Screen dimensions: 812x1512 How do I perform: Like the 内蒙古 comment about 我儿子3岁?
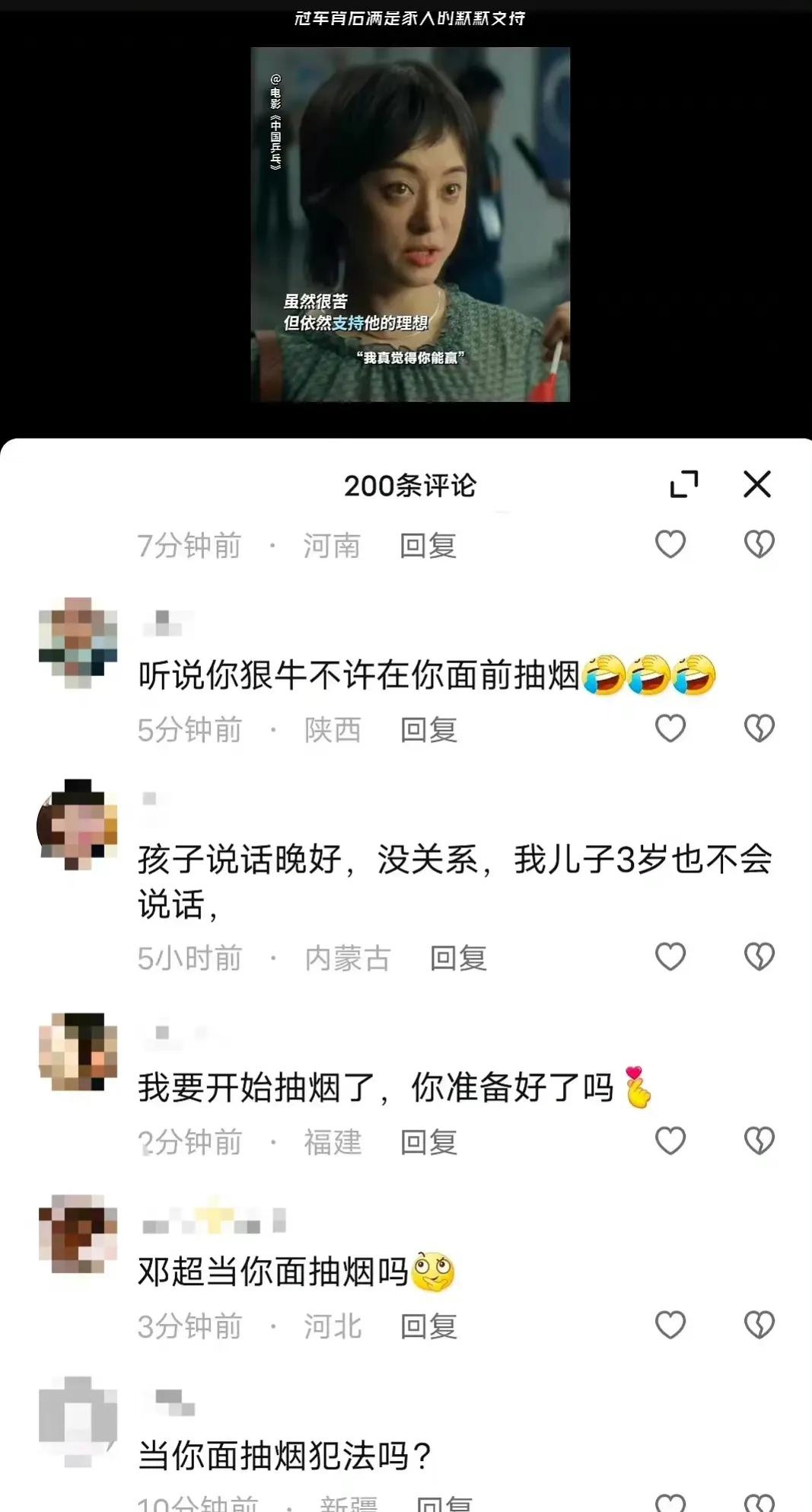click(670, 957)
